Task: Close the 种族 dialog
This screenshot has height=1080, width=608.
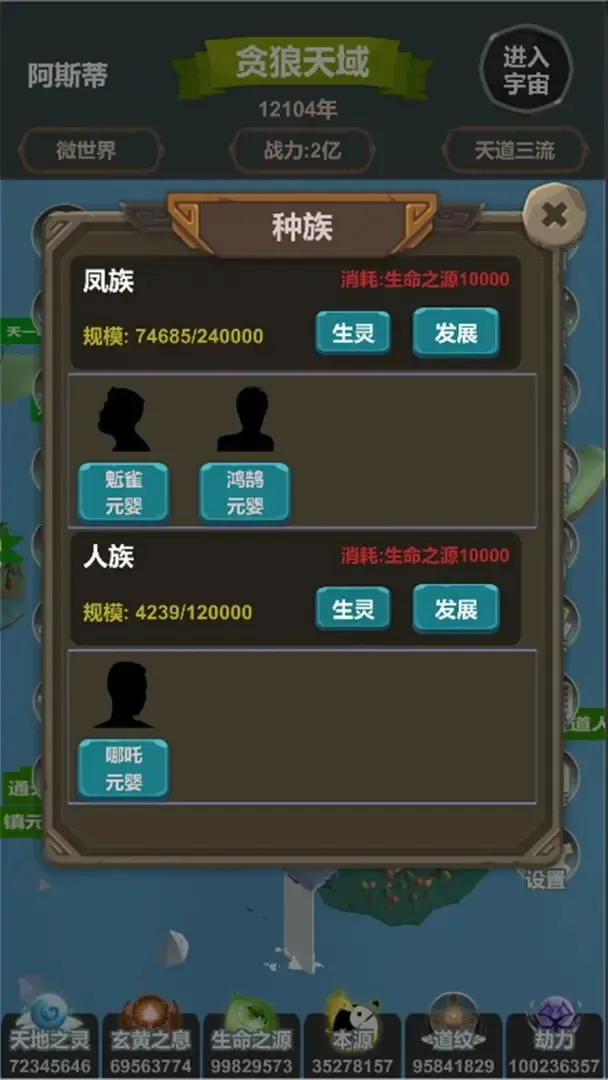Action: click(x=553, y=214)
